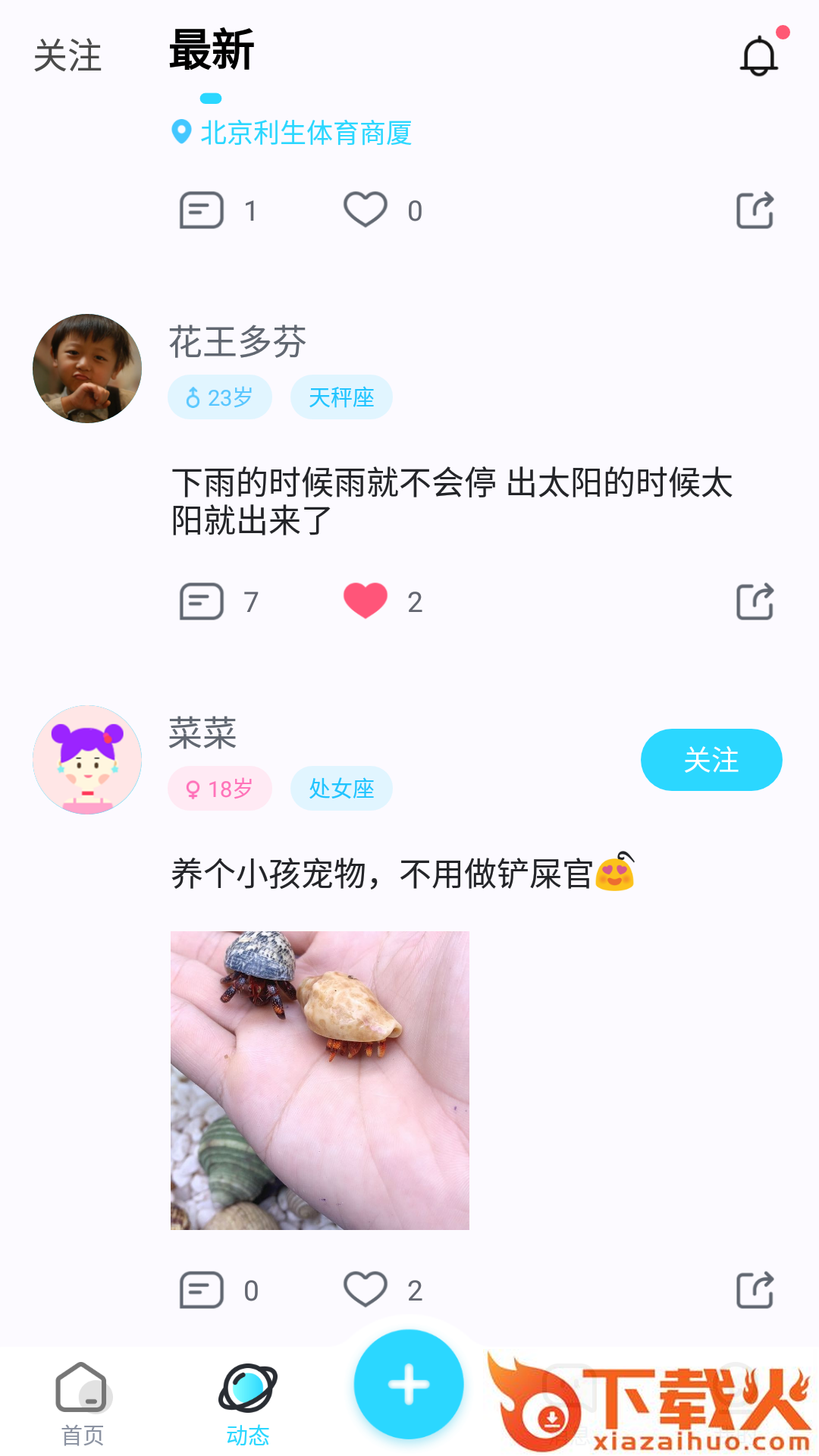Screen dimensions: 819x1456
Task: Unlike 花王多芬's post
Action: click(x=366, y=601)
